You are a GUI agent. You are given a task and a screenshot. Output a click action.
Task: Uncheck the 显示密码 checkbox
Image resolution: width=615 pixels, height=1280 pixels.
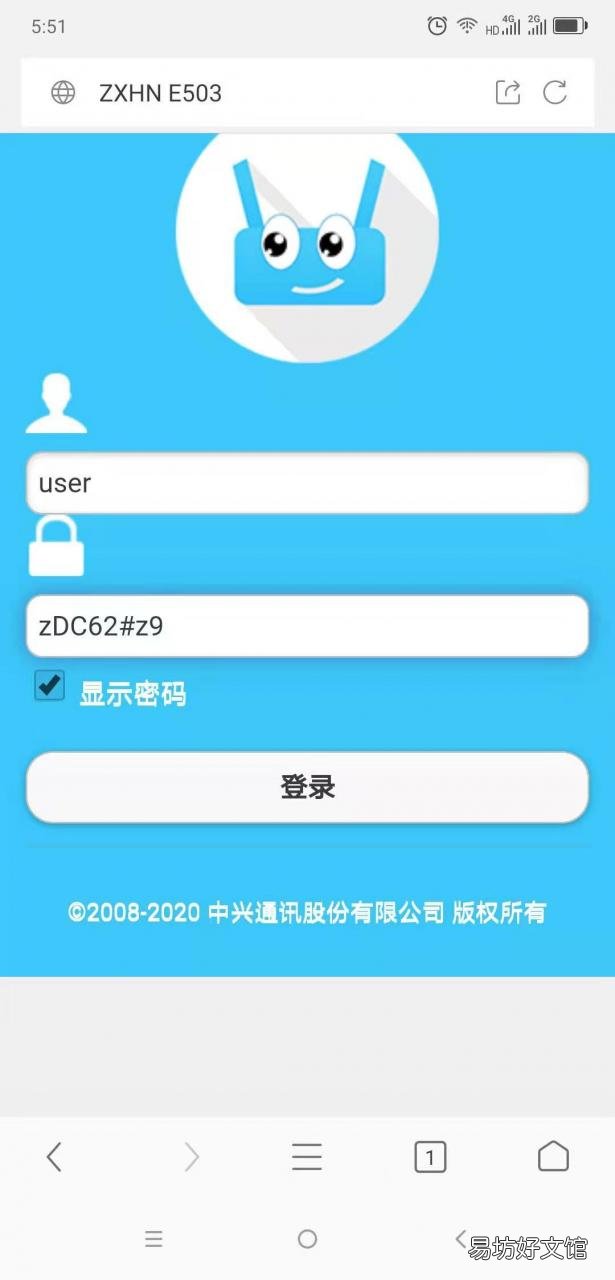click(49, 686)
